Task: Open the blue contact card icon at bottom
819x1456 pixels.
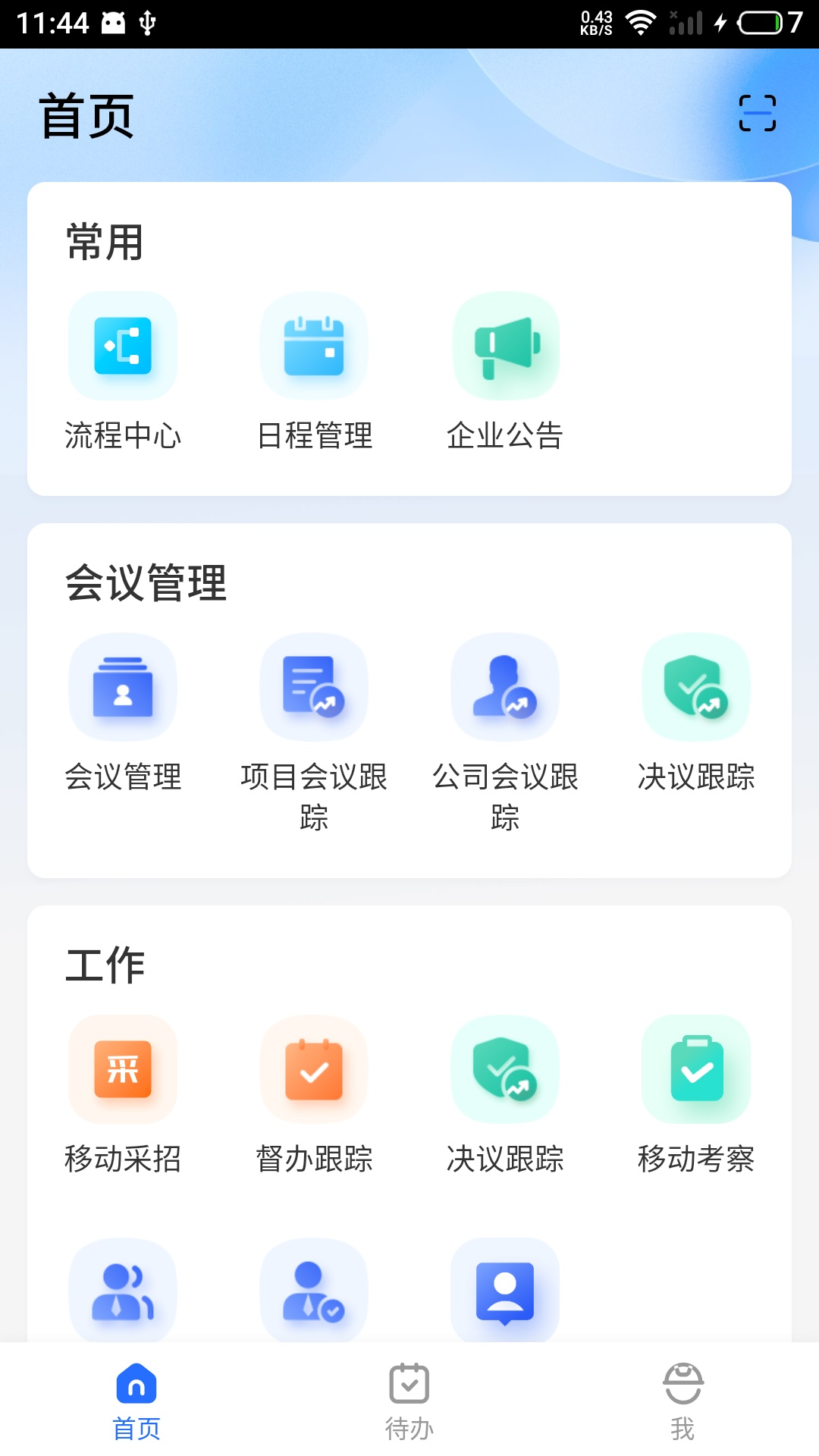Action: [505, 1291]
